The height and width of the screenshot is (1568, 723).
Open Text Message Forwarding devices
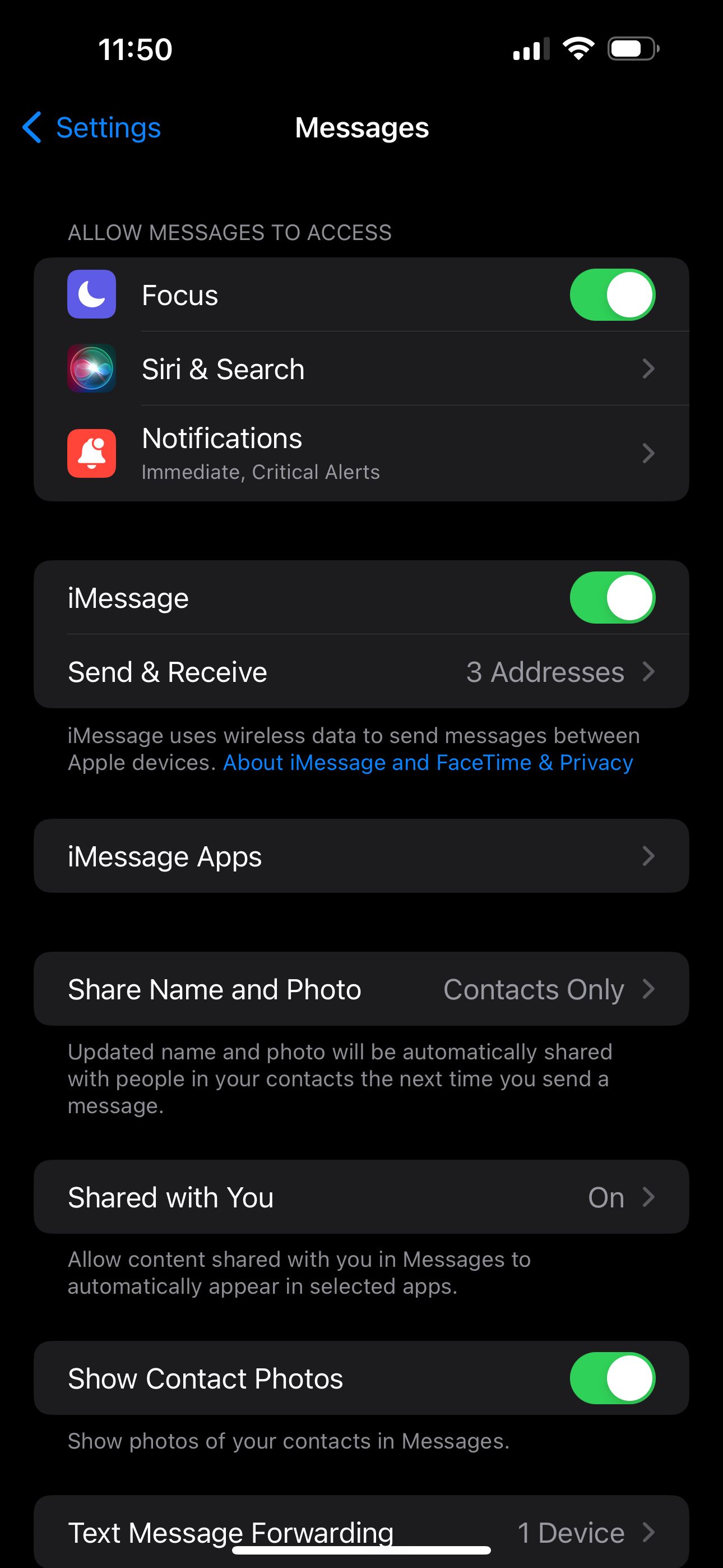pos(361,1532)
